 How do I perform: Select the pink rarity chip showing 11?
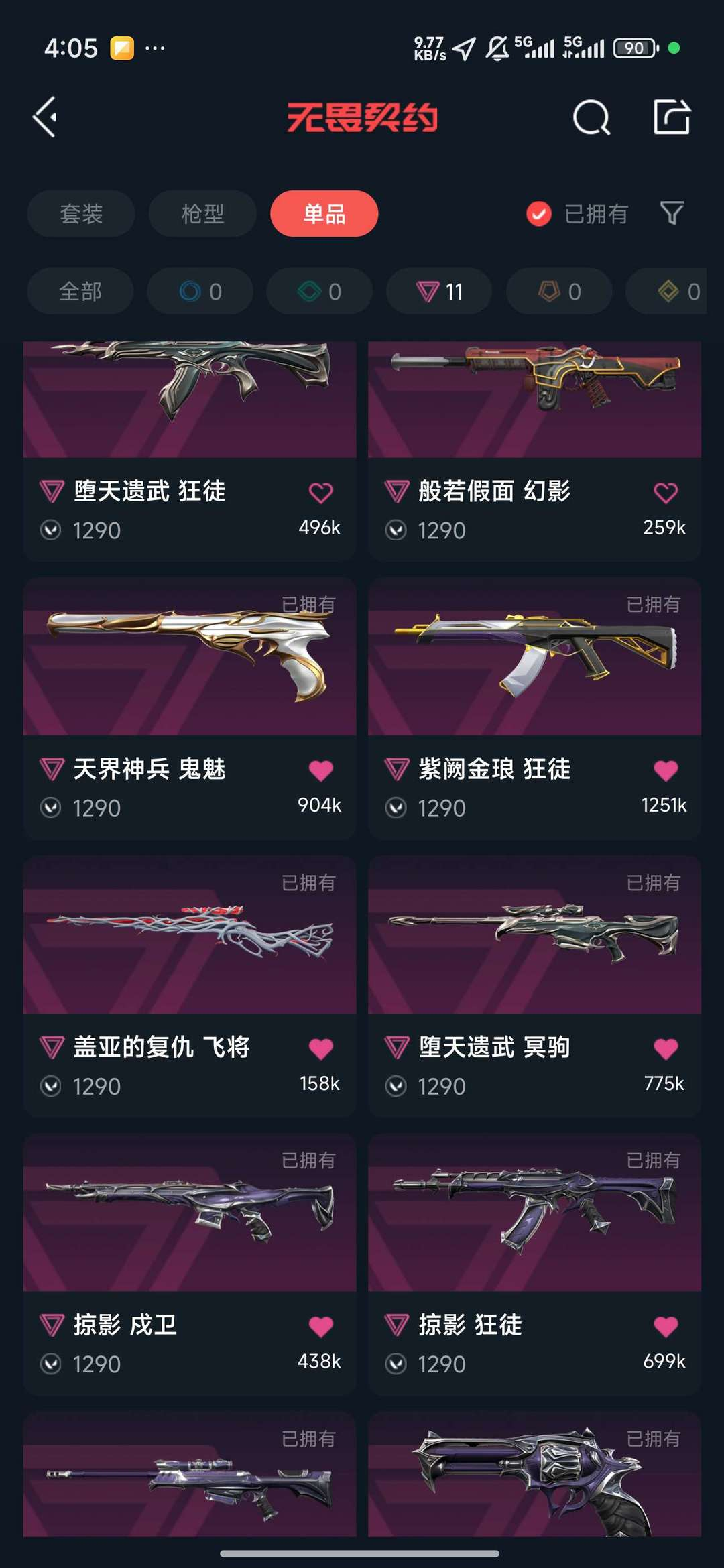[439, 292]
